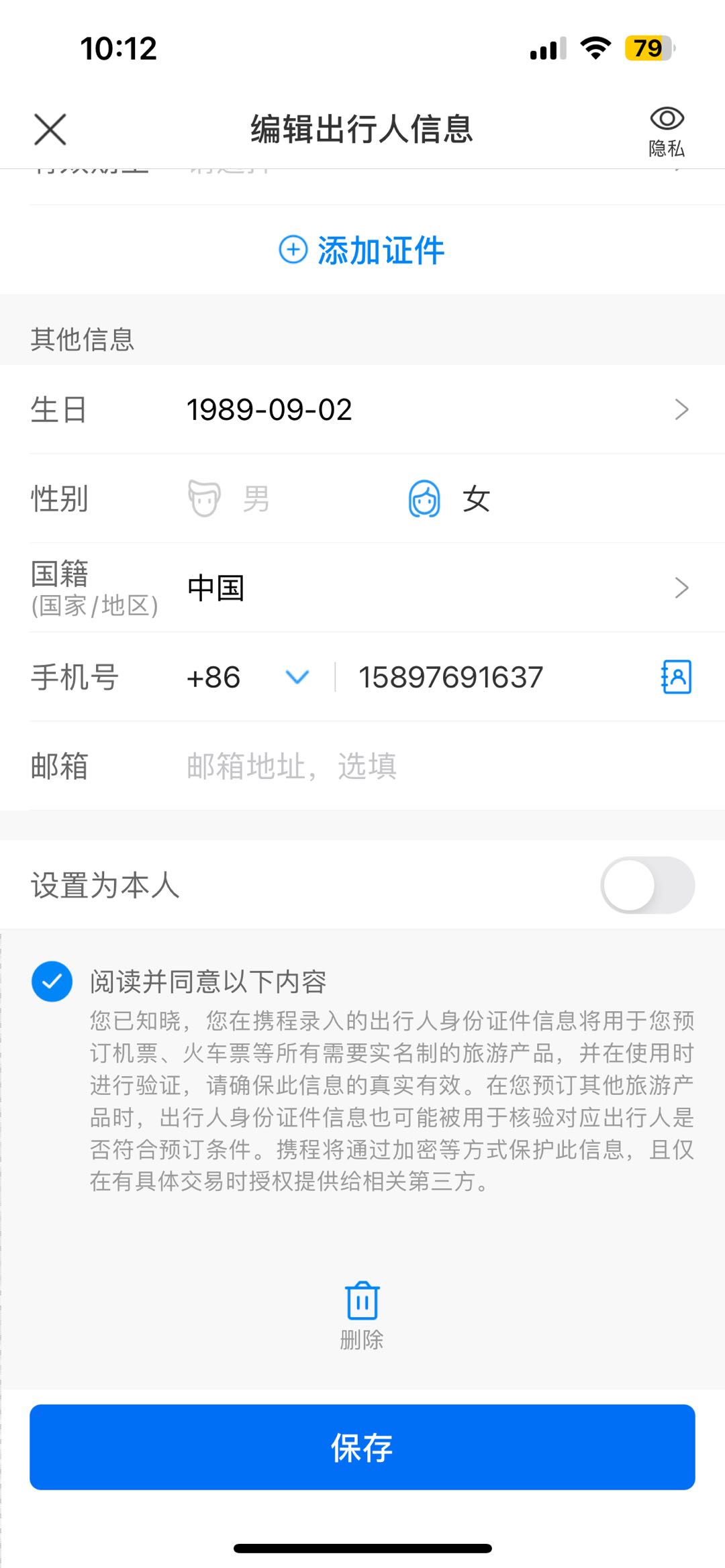Screen dimensions: 725x1568
Task: Tap the circled plus beside 添加证件
Action: click(292, 250)
